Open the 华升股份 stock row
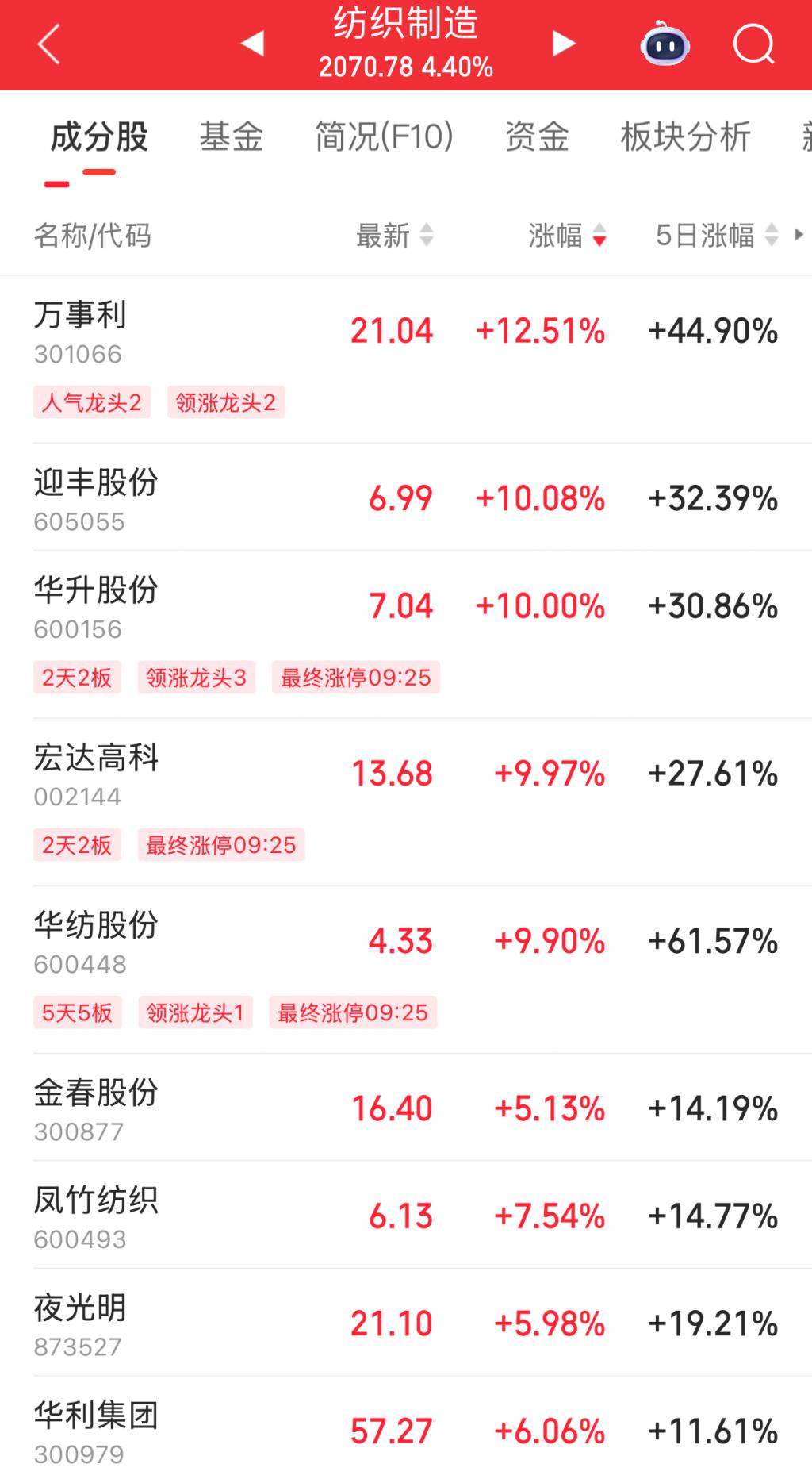The height and width of the screenshot is (1479, 812). (x=406, y=635)
